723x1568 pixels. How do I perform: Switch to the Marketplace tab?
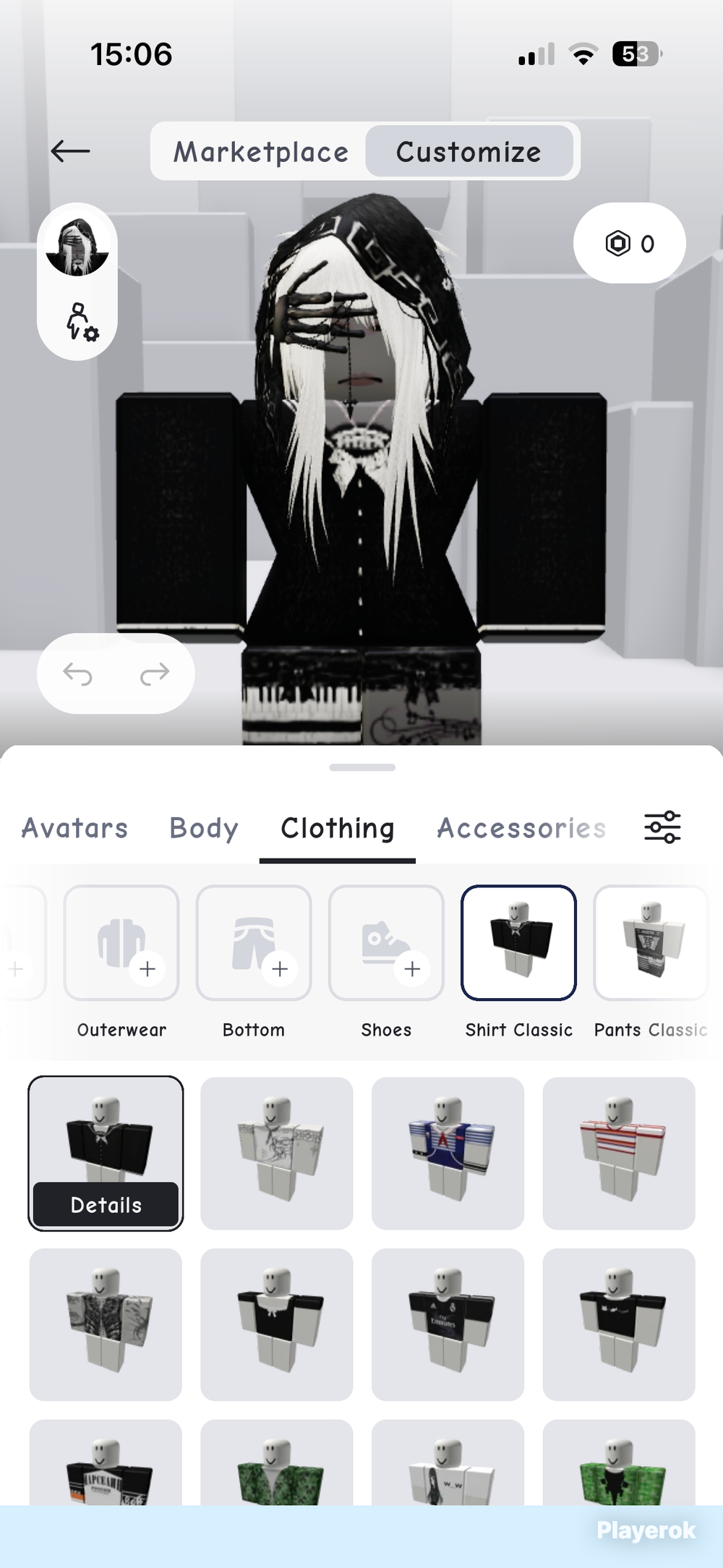260,152
